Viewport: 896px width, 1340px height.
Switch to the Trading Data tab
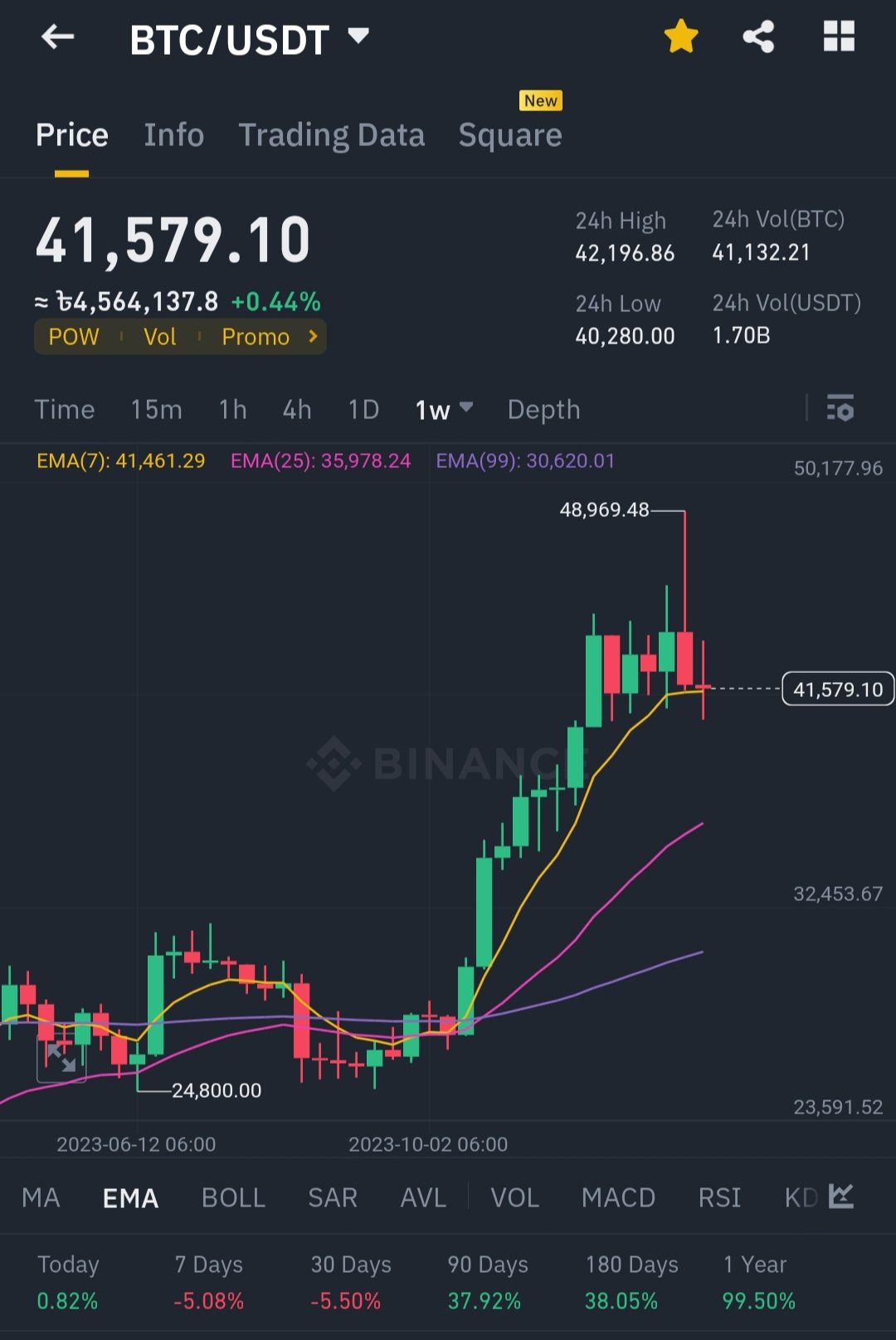point(331,135)
